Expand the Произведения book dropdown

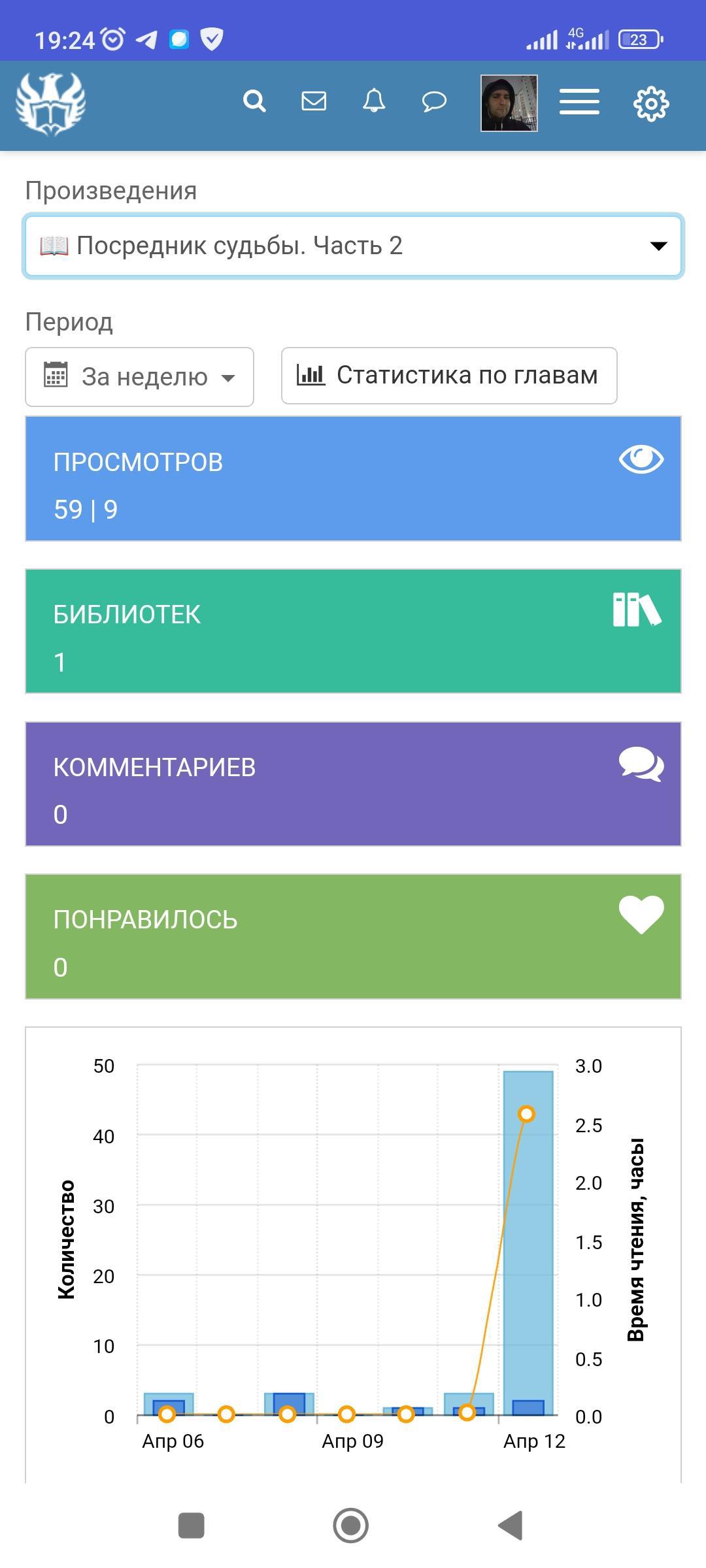[x=353, y=246]
